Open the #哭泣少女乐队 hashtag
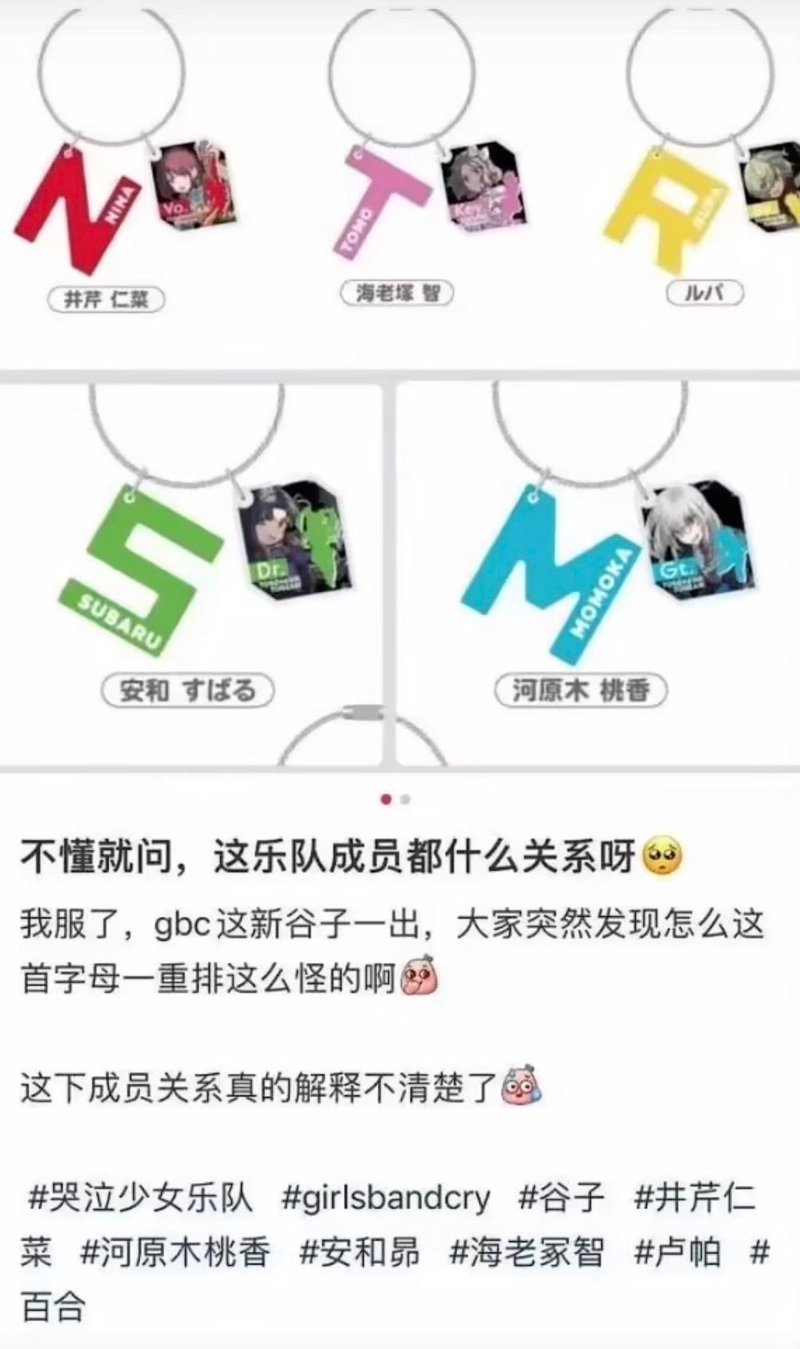The image size is (800, 1349). click(142, 1197)
